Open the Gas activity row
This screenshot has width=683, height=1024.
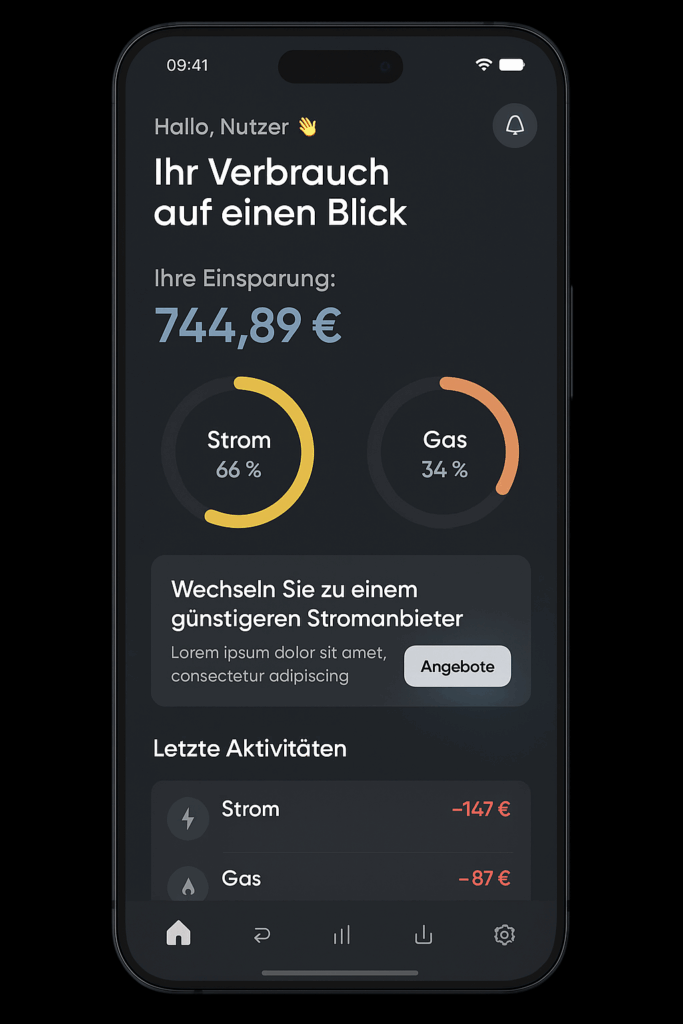pyautogui.click(x=340, y=879)
